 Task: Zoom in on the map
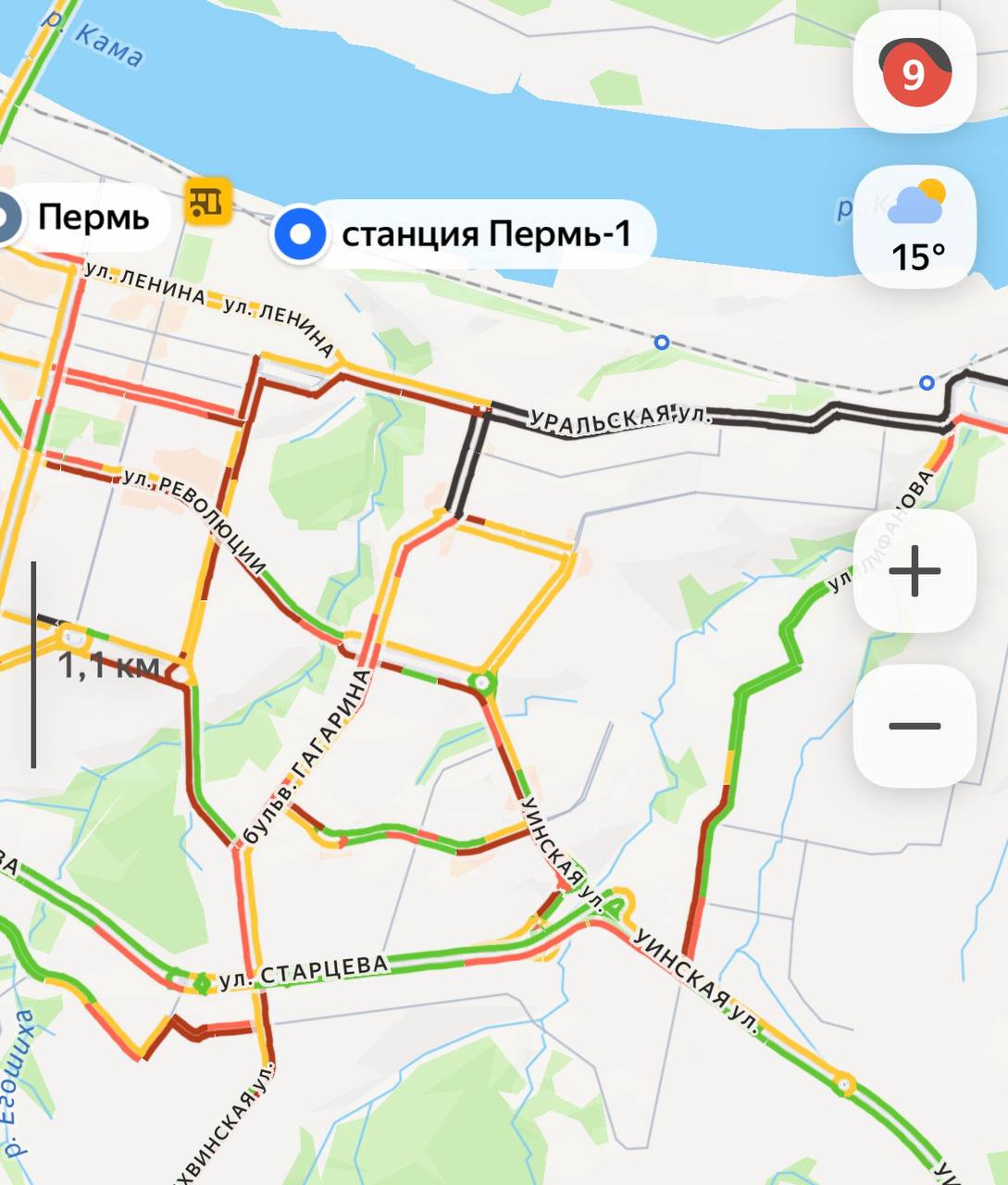[914, 570]
